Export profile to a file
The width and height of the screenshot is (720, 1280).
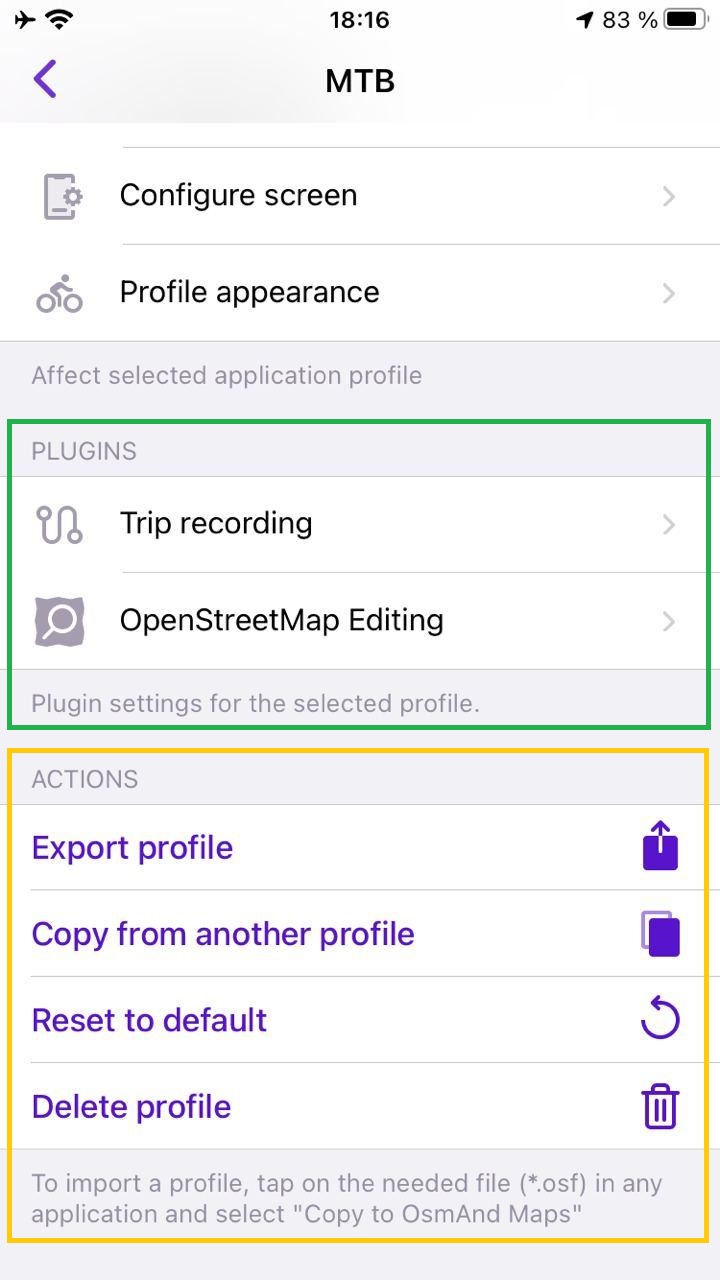[x=360, y=848]
